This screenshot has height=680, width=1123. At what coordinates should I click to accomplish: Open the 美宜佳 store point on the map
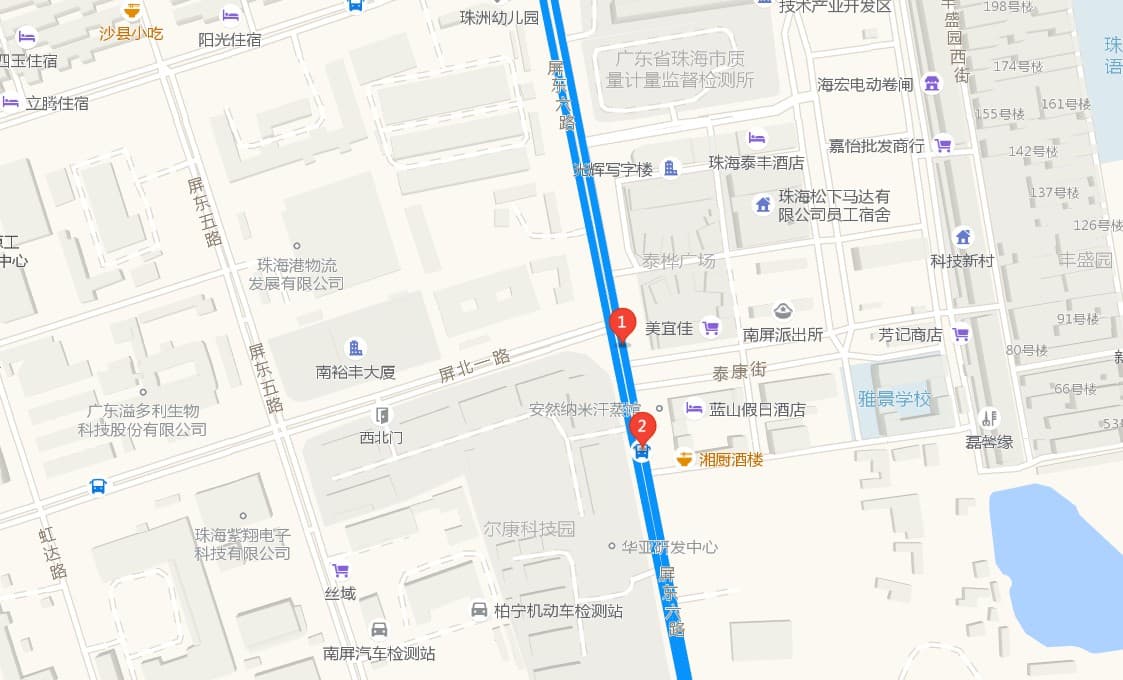tap(711, 327)
